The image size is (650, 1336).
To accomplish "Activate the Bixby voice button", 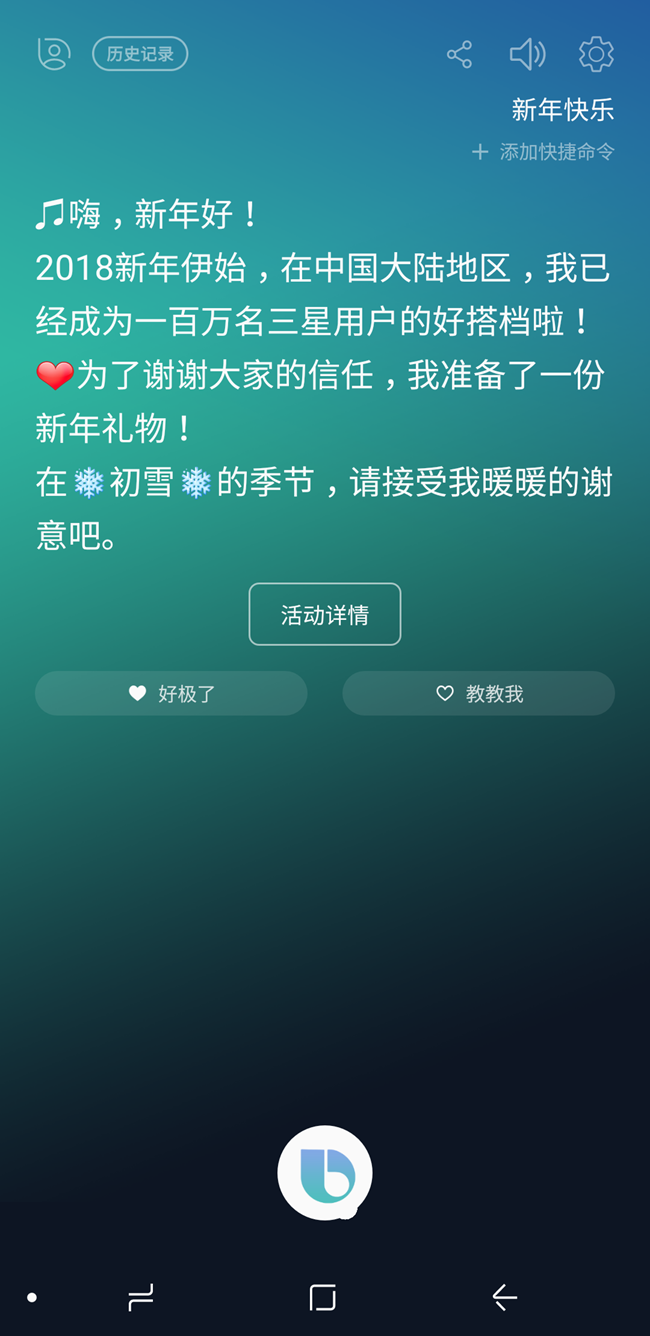I will 325,1173.
